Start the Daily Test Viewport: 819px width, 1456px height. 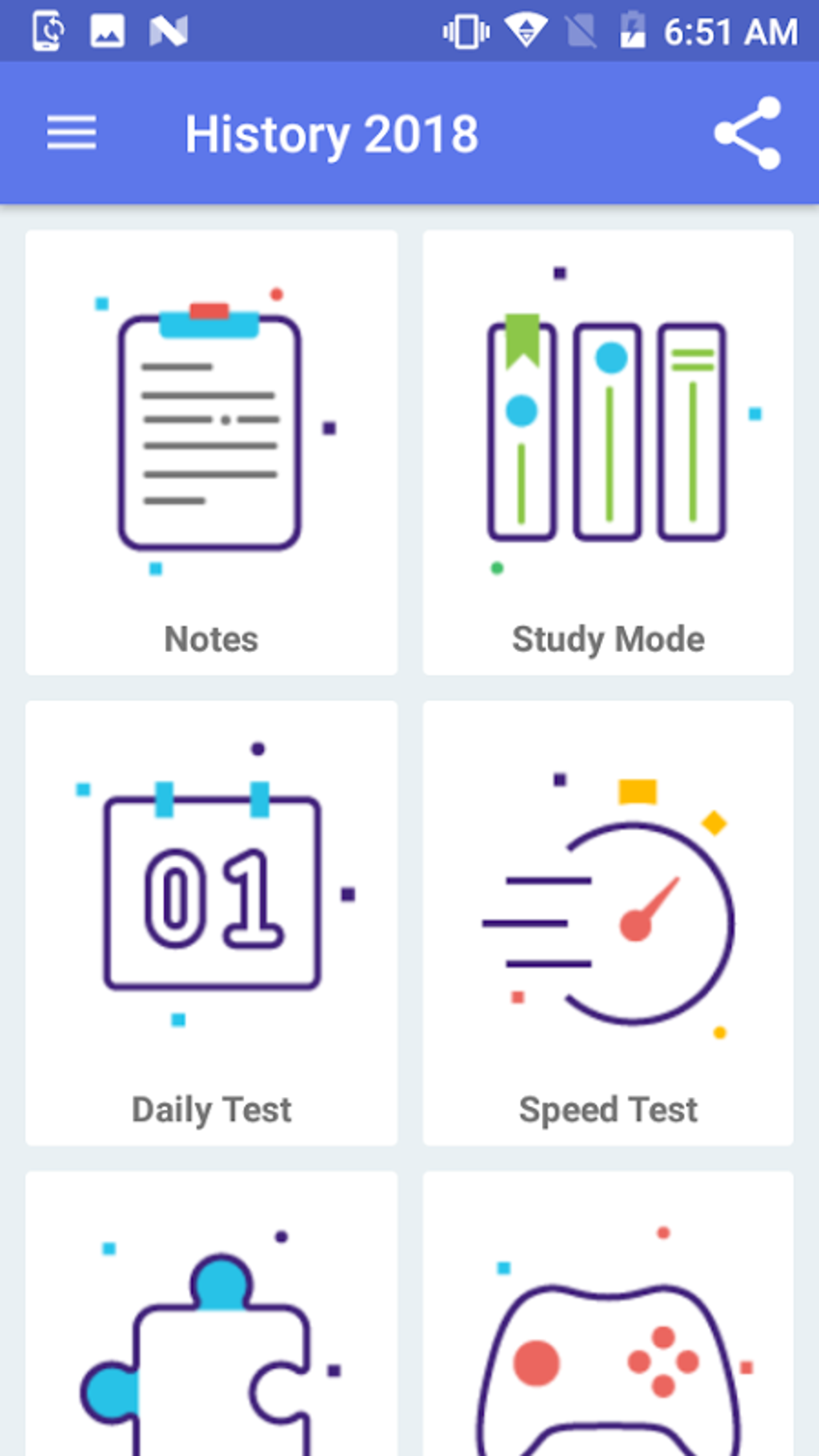point(211,923)
